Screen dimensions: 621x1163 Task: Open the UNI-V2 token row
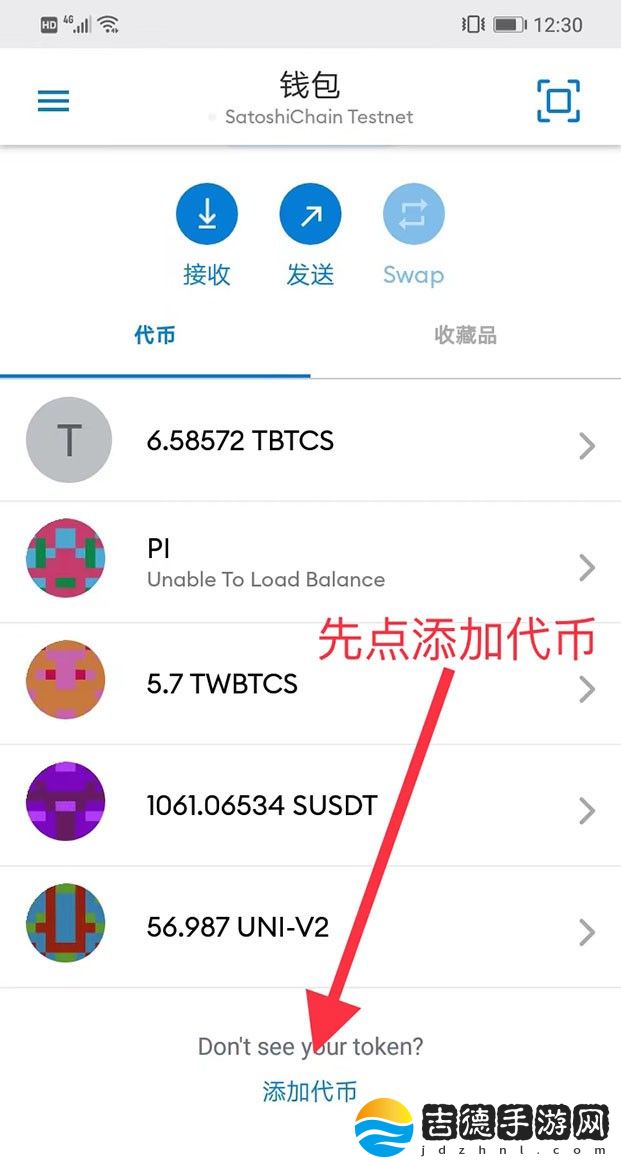pyautogui.click(x=310, y=928)
